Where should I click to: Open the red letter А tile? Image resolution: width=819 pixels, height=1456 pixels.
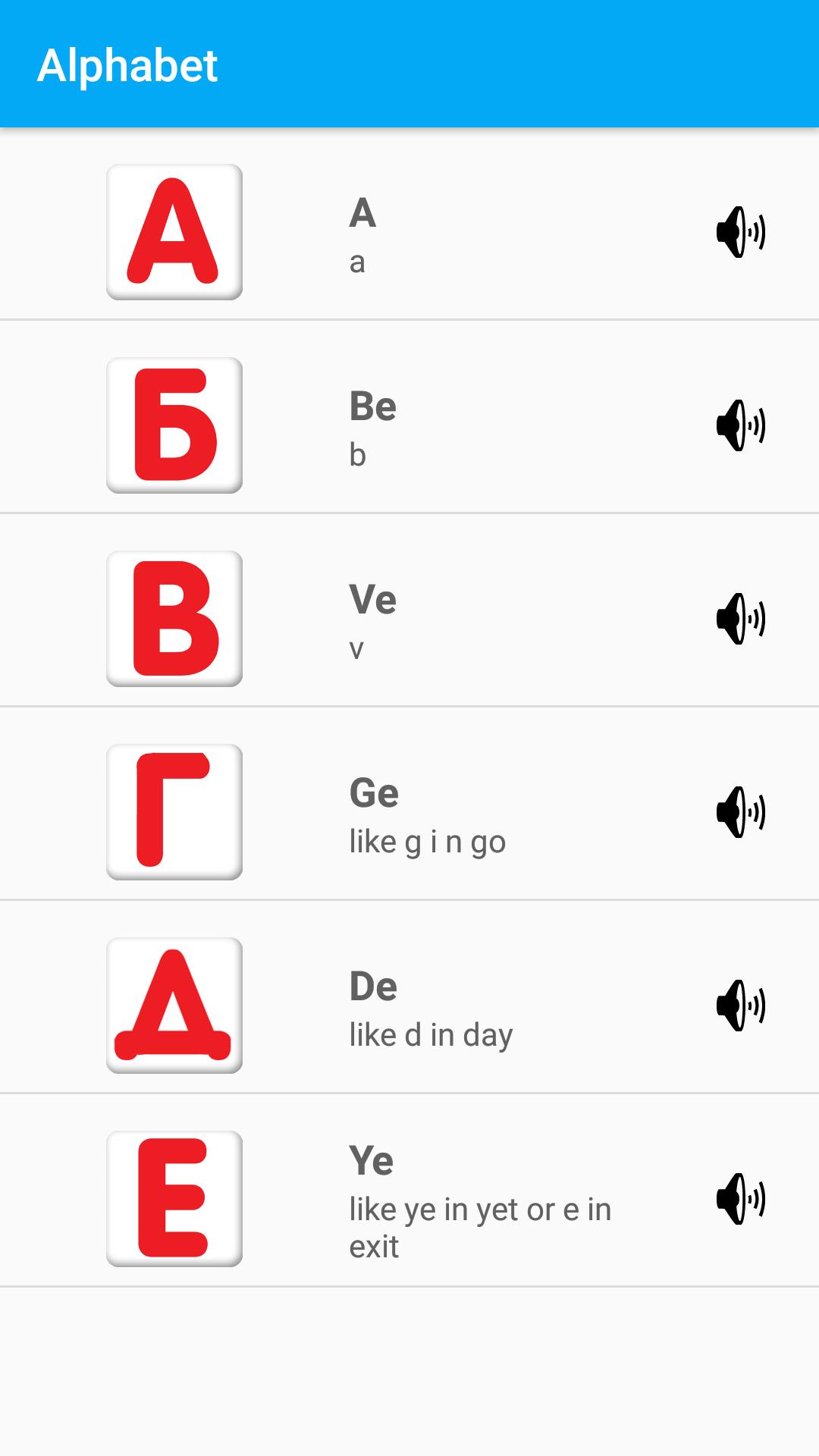click(174, 232)
